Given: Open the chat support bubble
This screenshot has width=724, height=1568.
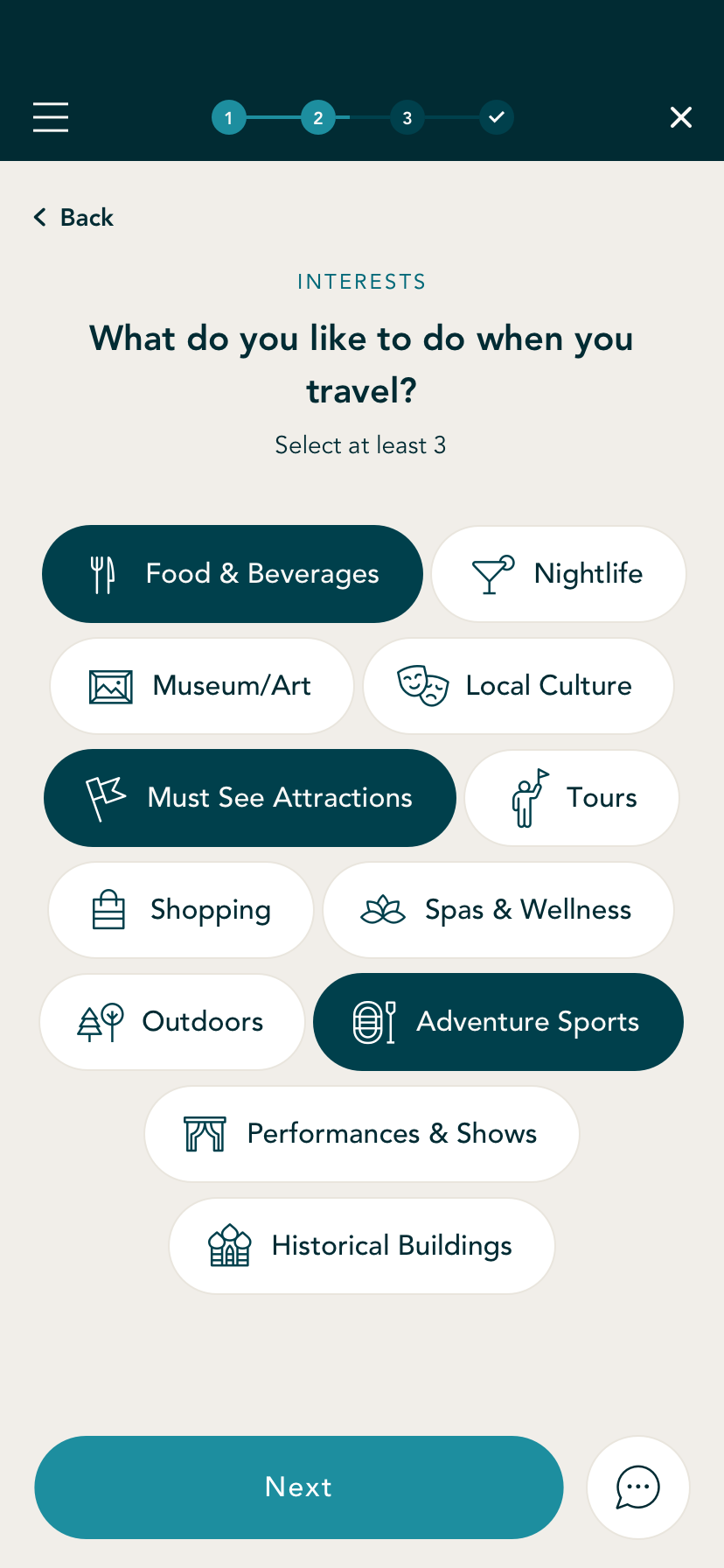Looking at the screenshot, I should 638,1487.
